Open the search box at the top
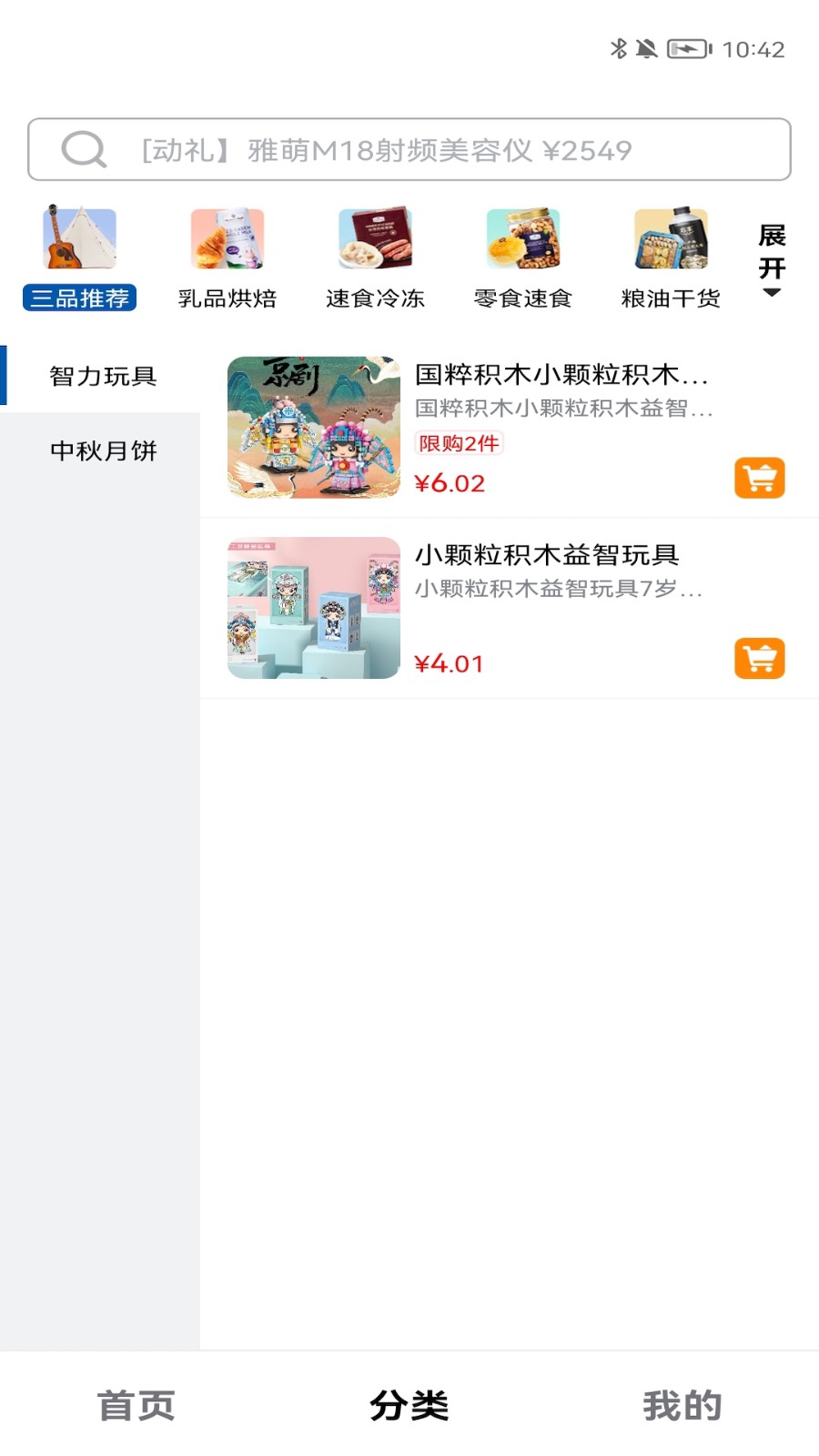Viewport: 819px width, 1456px height. 409,149
